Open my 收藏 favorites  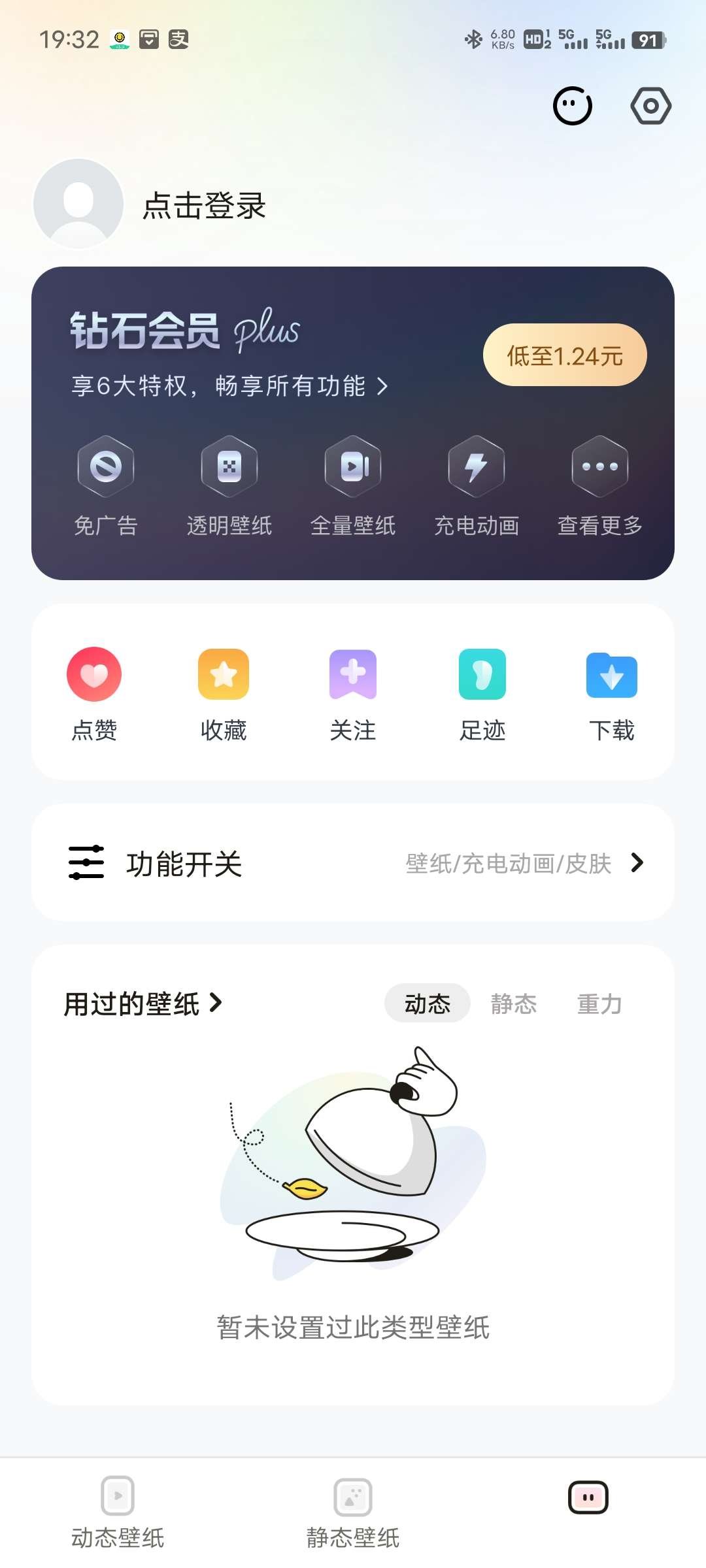point(224,694)
